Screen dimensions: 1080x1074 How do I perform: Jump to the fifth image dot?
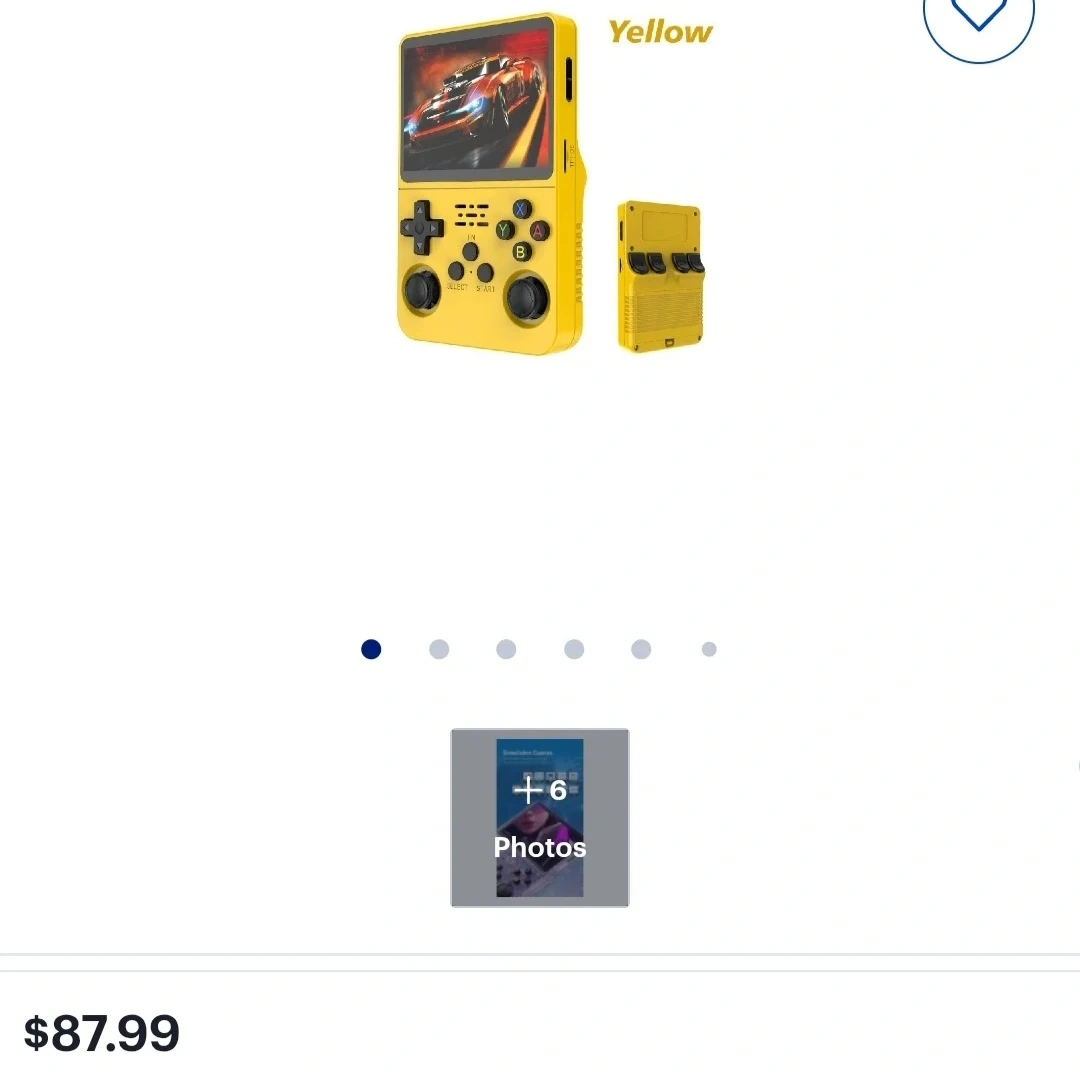point(641,650)
